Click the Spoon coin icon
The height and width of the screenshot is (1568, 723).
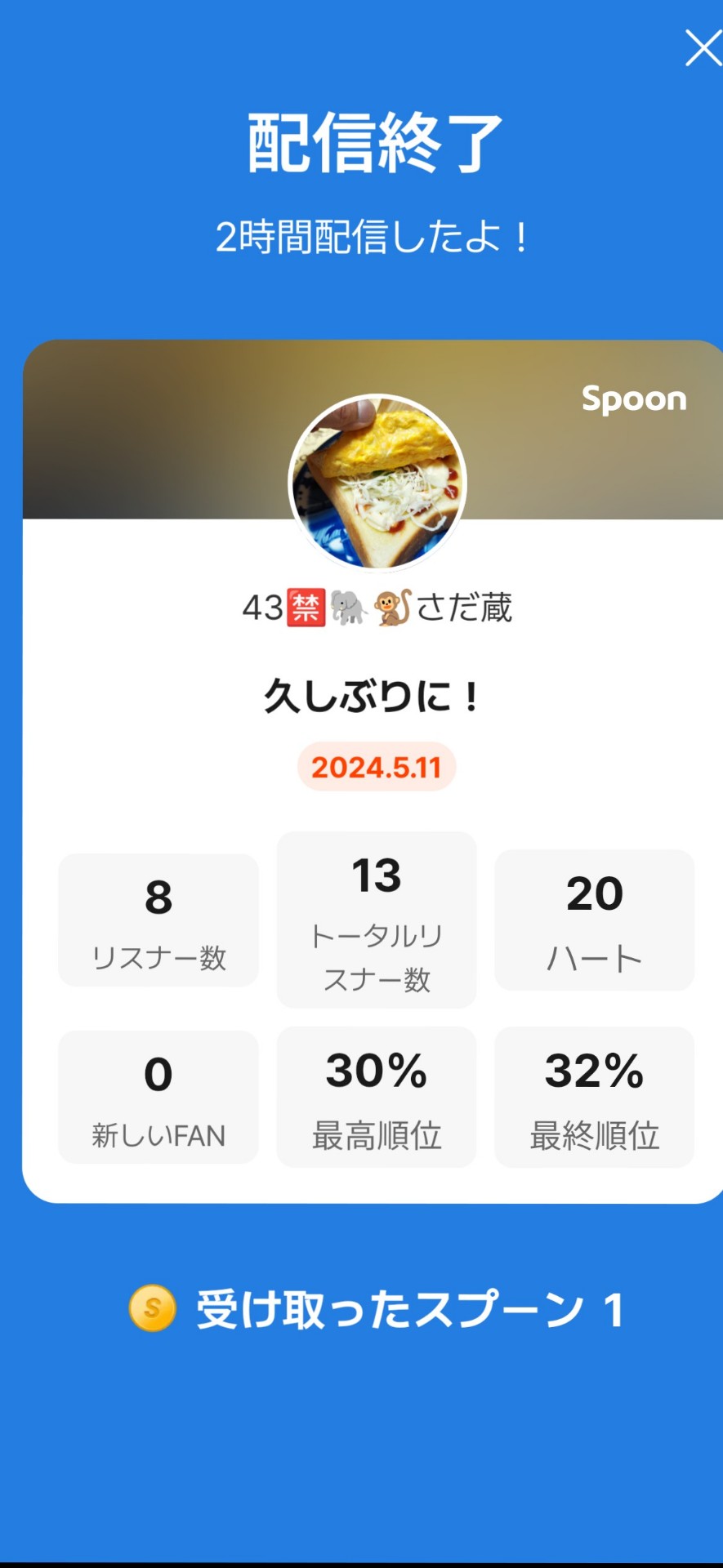tap(150, 1307)
